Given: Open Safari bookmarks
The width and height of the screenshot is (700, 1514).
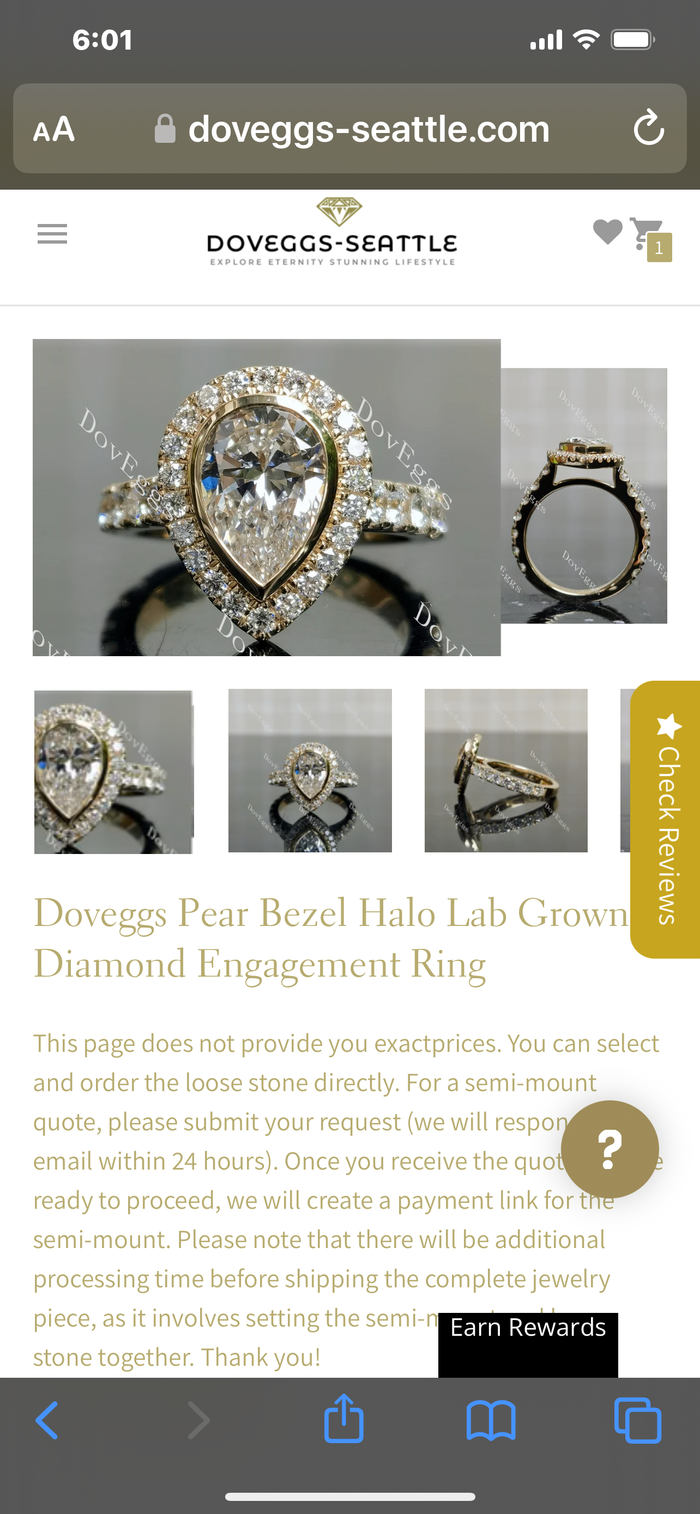Looking at the screenshot, I should coord(491,1420).
